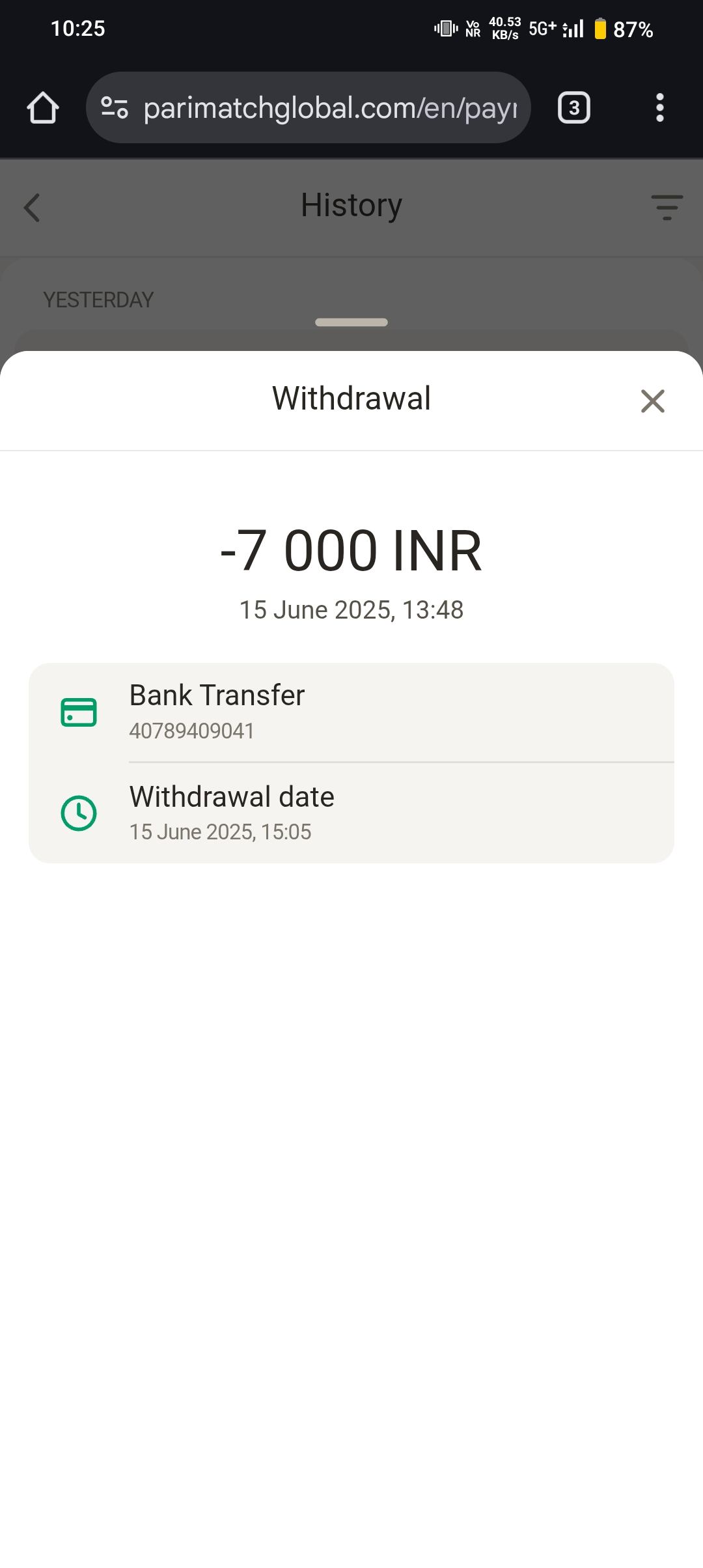Tap the parimatchglobal.com address bar
703x1568 pixels.
tap(329, 107)
